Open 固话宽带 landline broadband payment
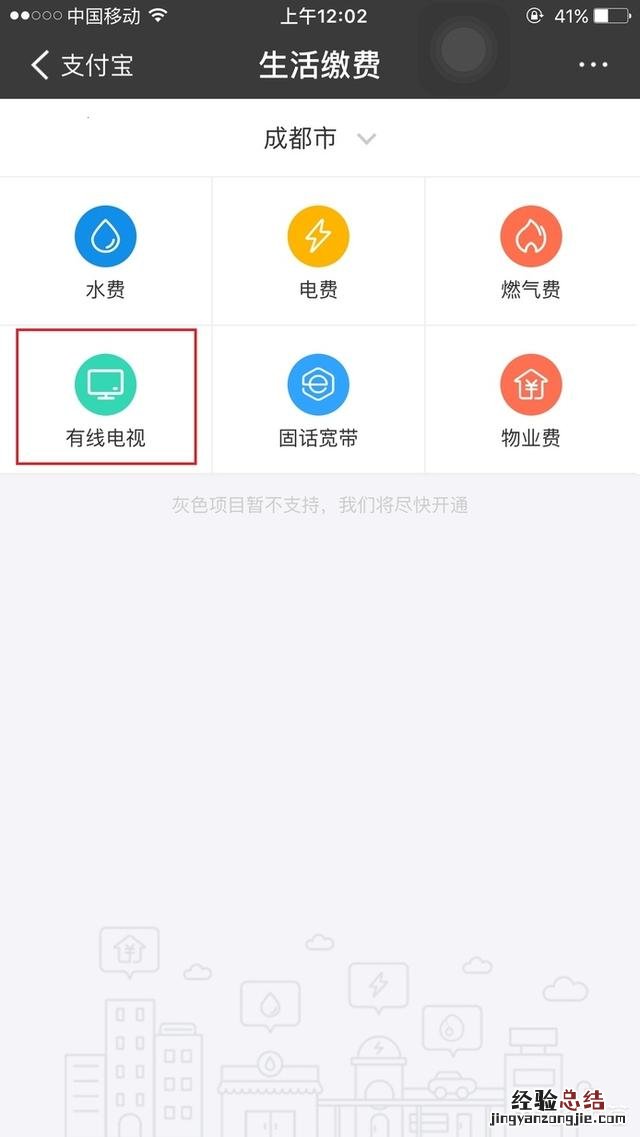640x1137 pixels. 318,398
